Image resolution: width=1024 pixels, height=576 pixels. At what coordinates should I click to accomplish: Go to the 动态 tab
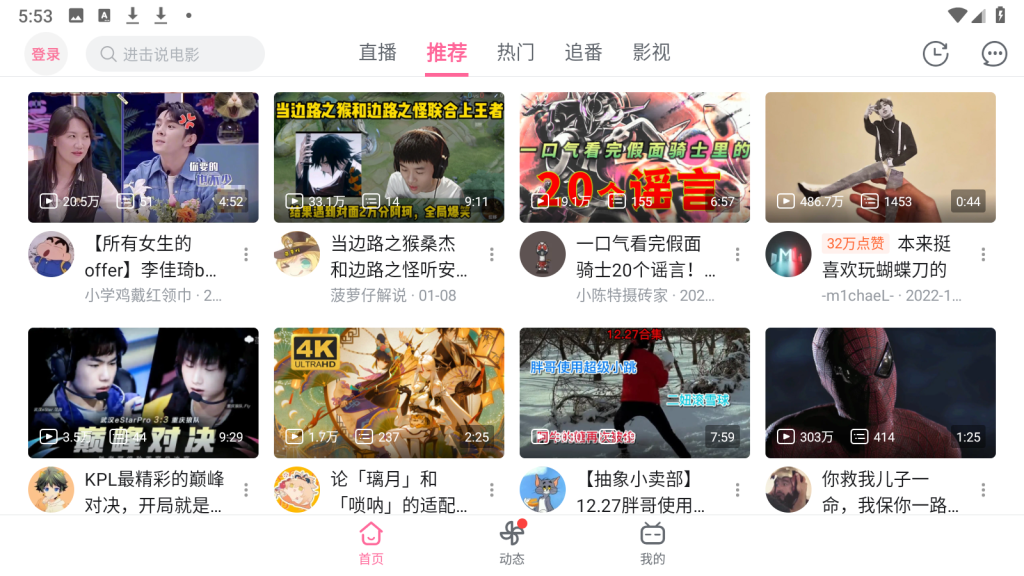point(512,543)
